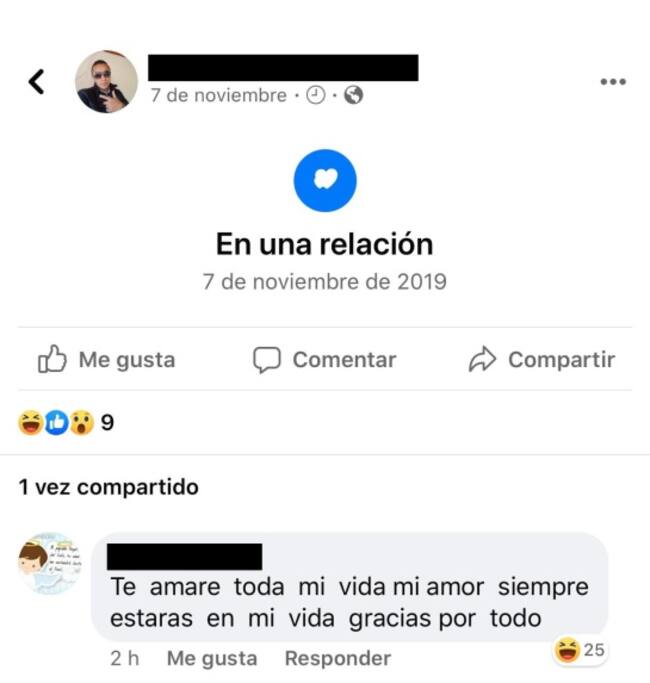The width and height of the screenshot is (650, 683).
Task: Tap Comentar to write a comment
Action: pos(324,360)
